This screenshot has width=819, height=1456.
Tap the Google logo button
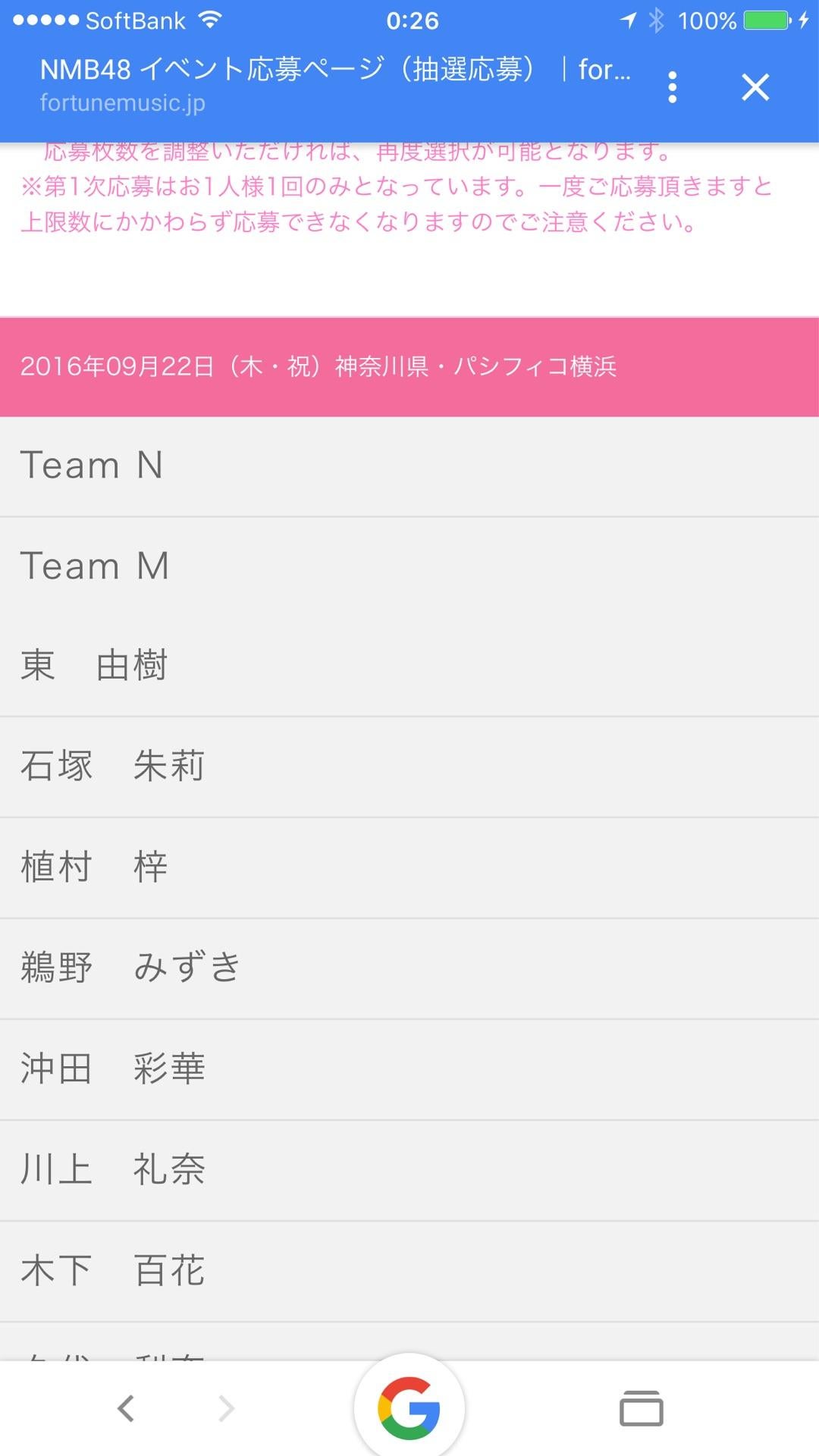[x=409, y=1408]
